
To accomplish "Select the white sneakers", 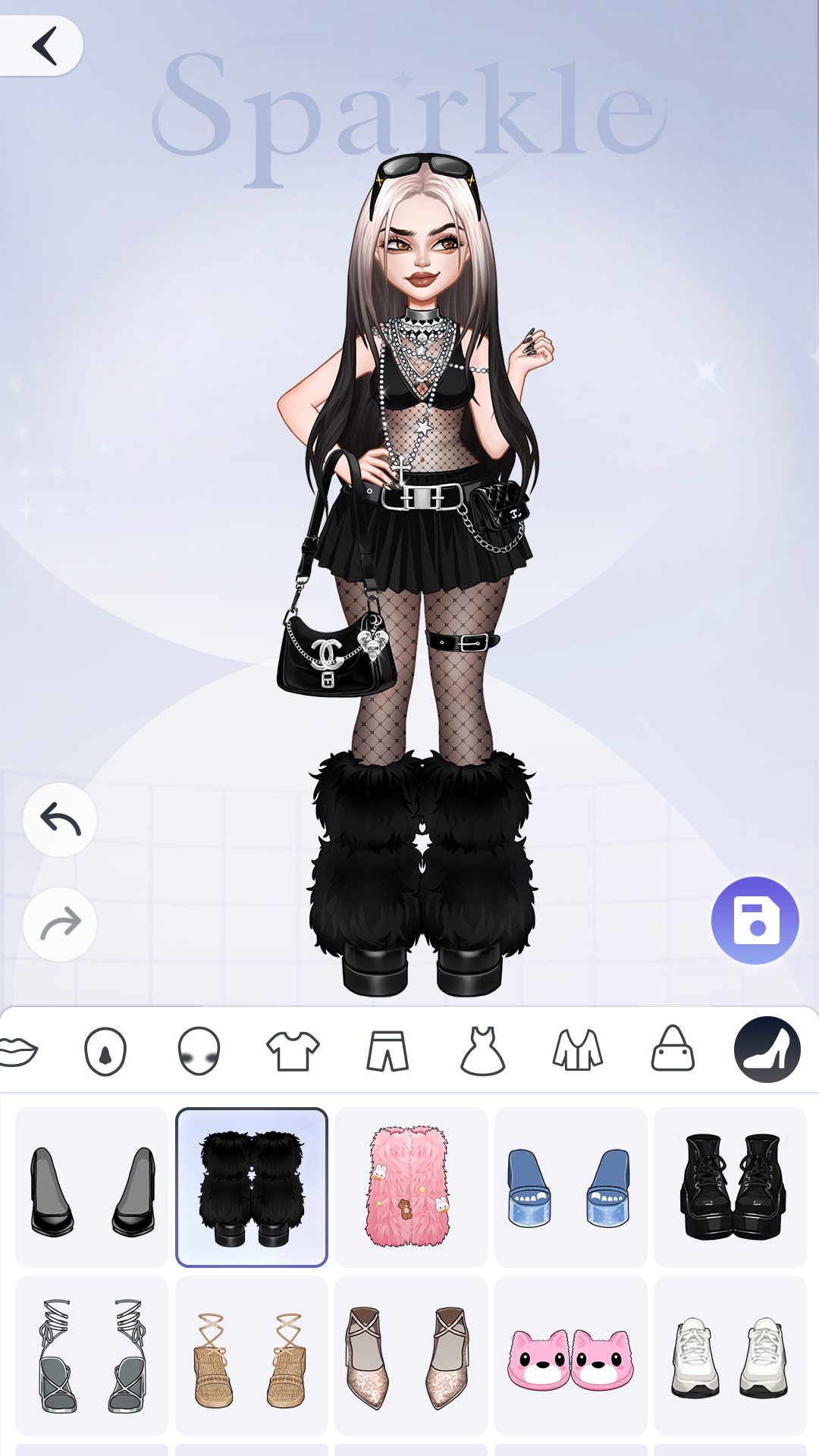I will (x=730, y=1356).
